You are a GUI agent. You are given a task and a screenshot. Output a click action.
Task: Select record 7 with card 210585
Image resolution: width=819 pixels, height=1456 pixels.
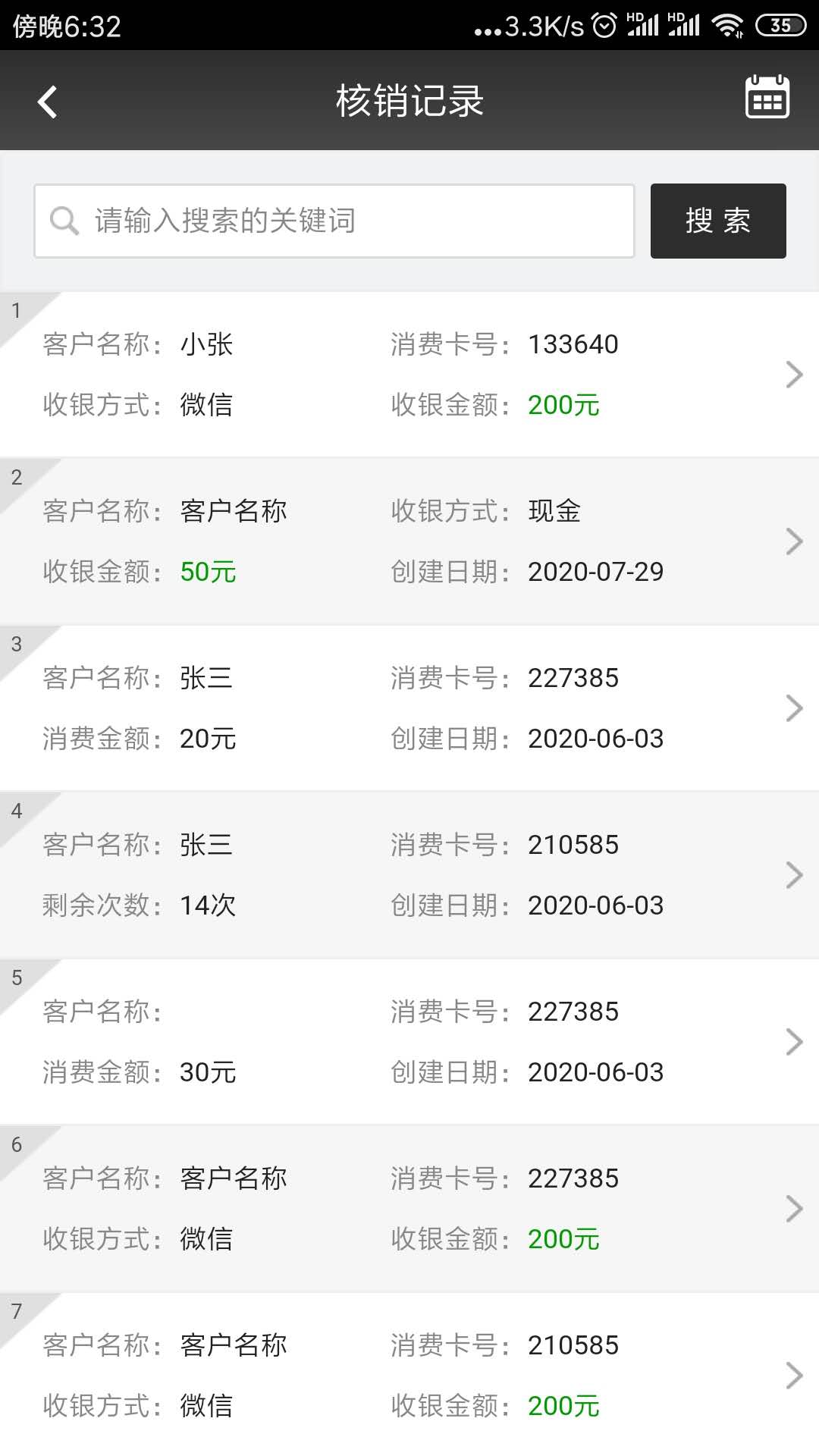[x=409, y=1374]
